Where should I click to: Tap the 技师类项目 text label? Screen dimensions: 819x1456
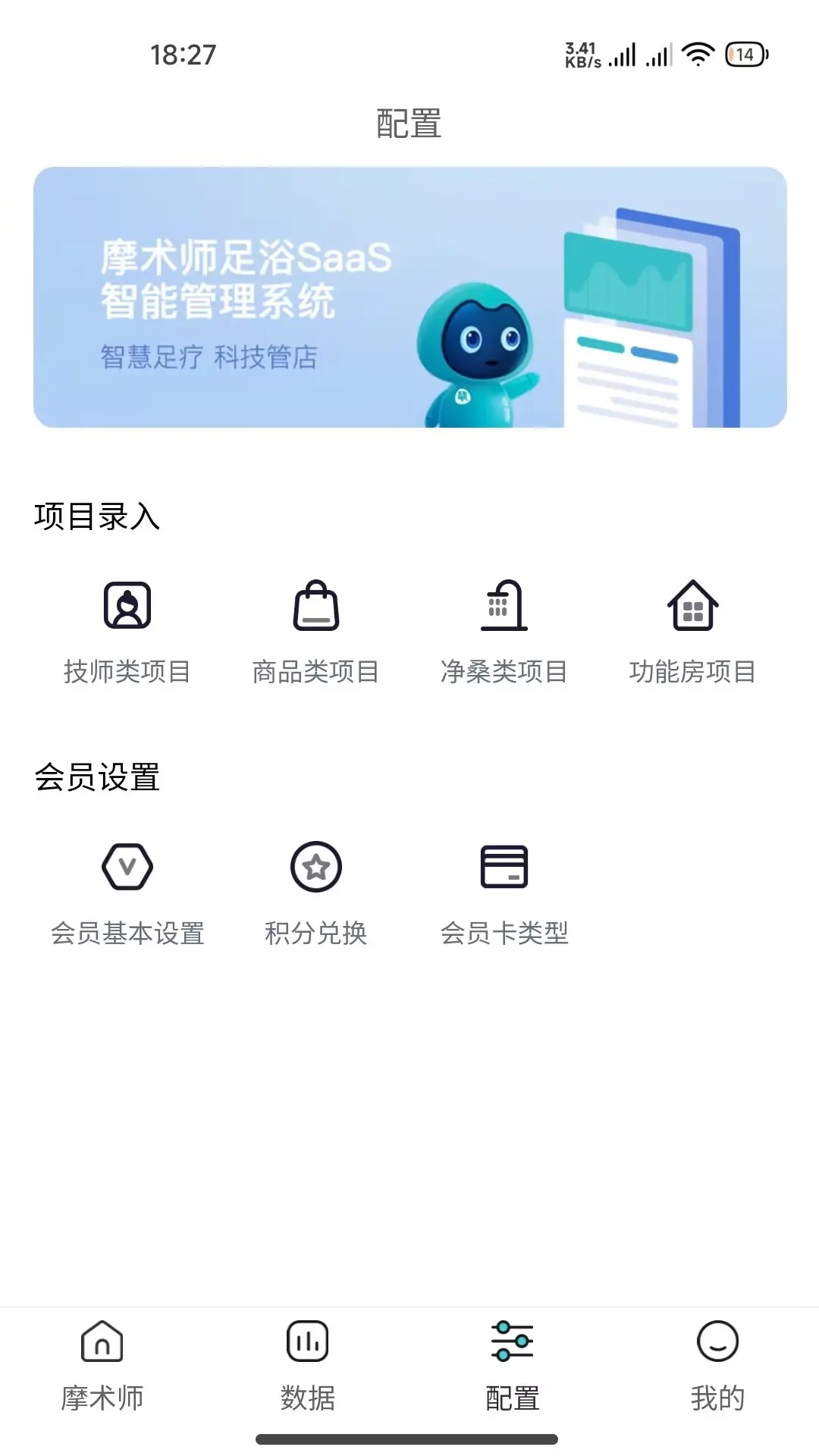pyautogui.click(x=127, y=670)
